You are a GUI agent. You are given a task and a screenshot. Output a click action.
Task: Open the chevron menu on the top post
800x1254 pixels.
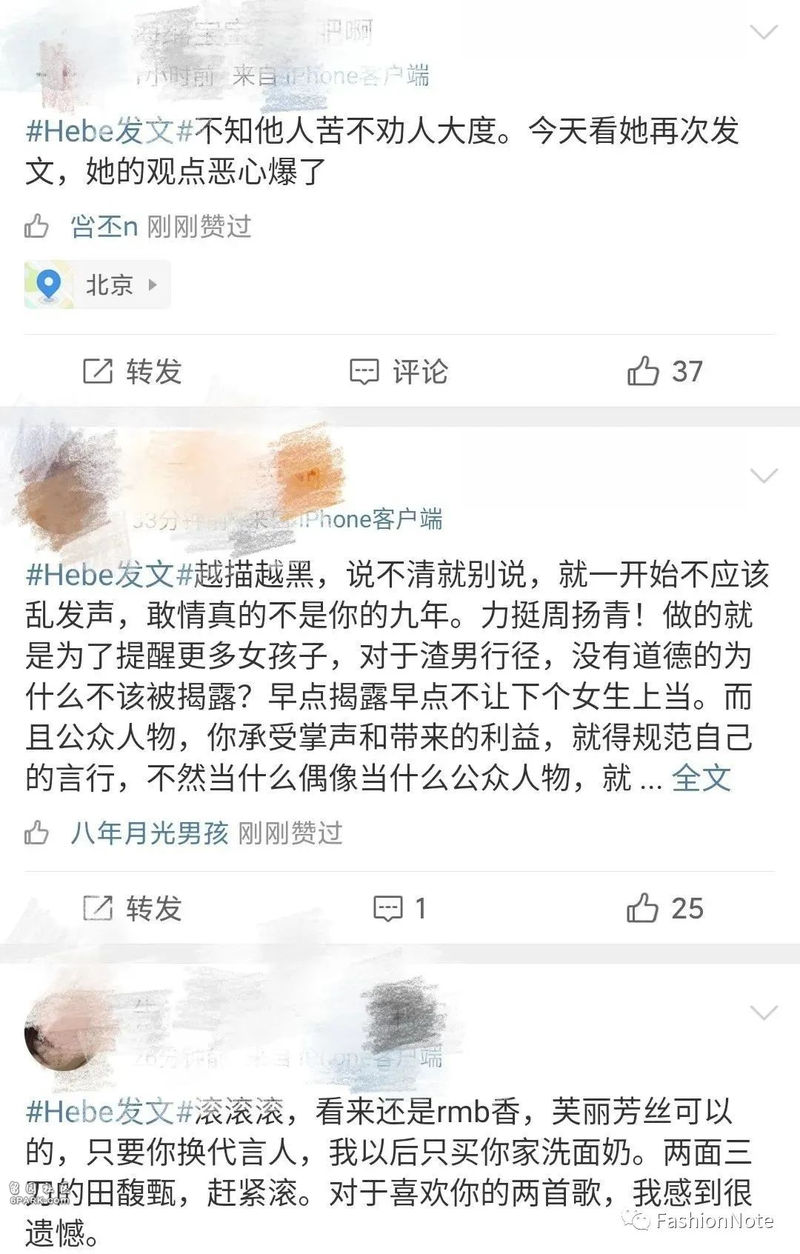(x=764, y=34)
